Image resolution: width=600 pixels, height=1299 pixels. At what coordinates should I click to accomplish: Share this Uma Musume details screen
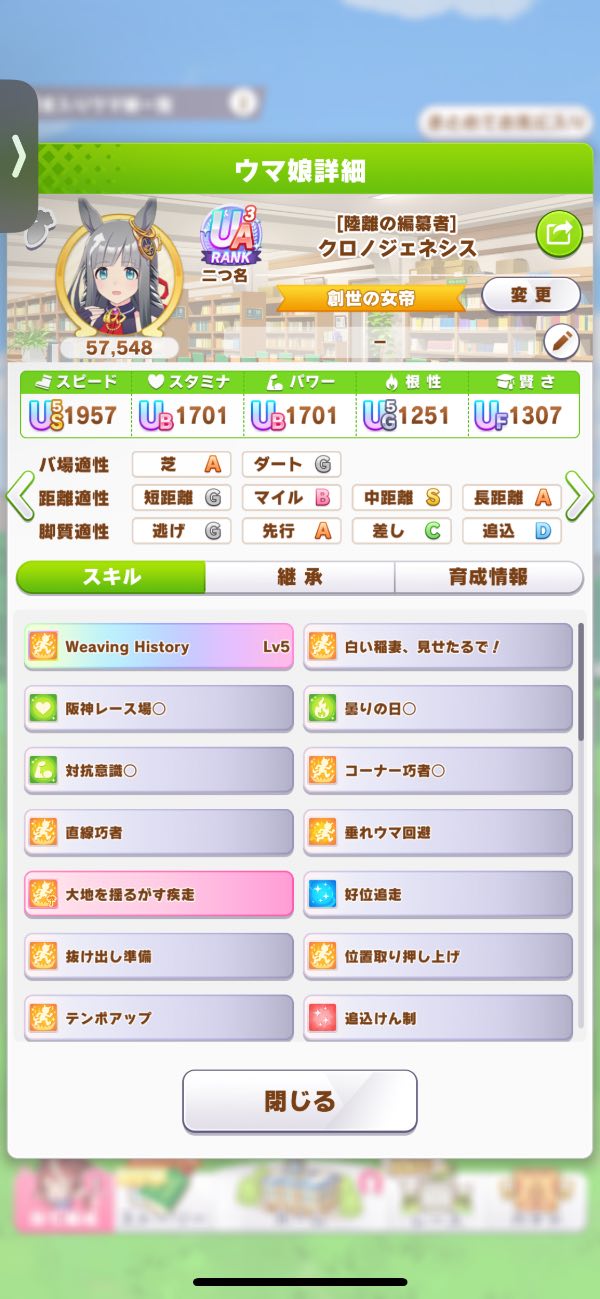click(x=559, y=234)
